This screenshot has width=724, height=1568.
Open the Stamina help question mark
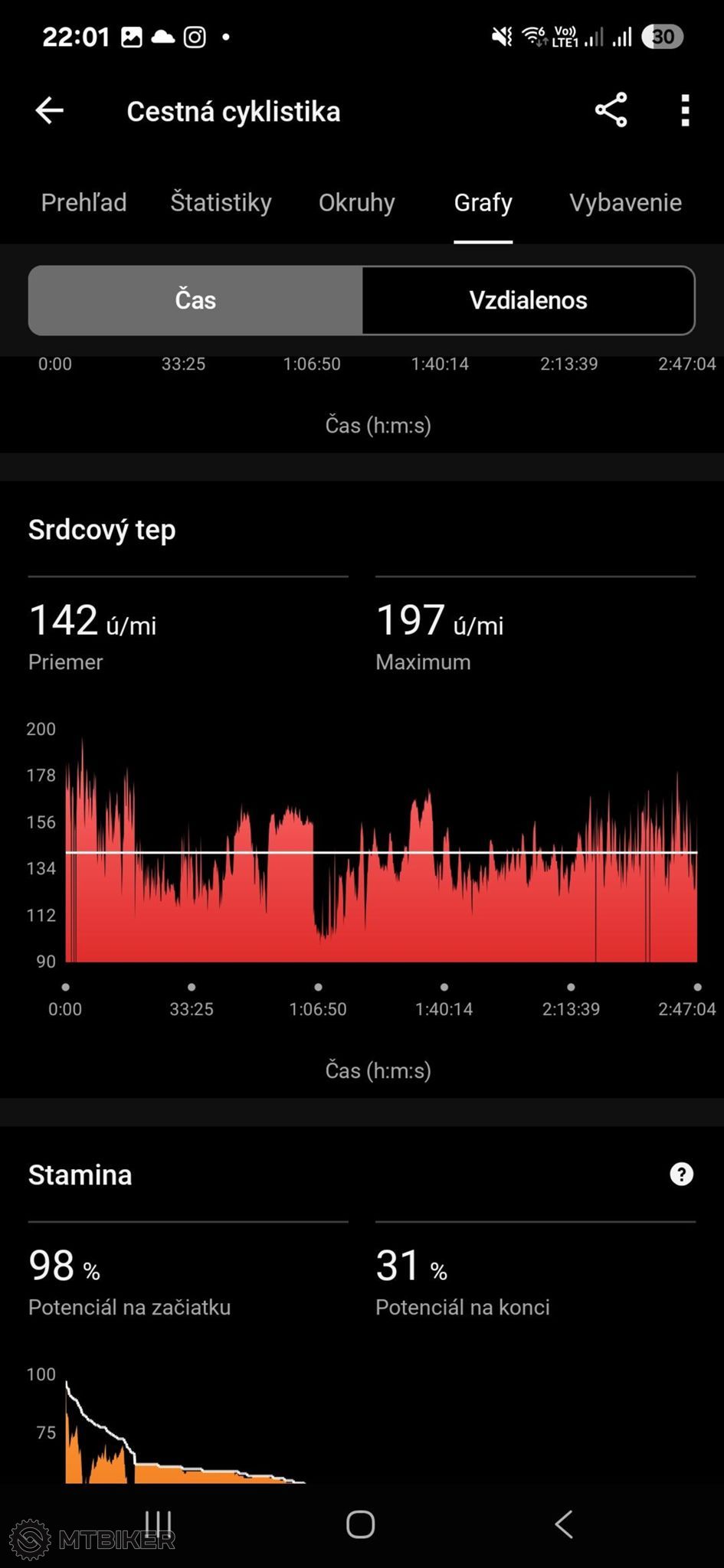[681, 1174]
